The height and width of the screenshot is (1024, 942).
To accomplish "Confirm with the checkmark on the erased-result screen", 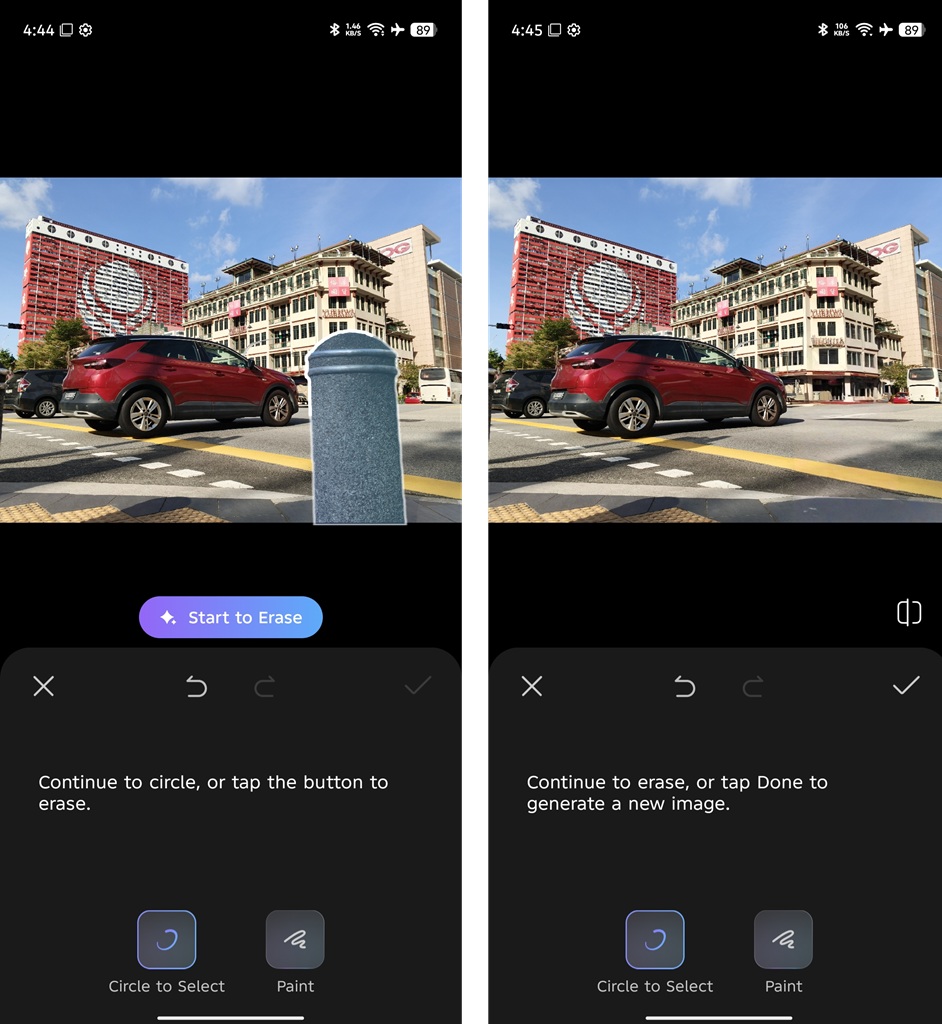I will pyautogui.click(x=905, y=686).
